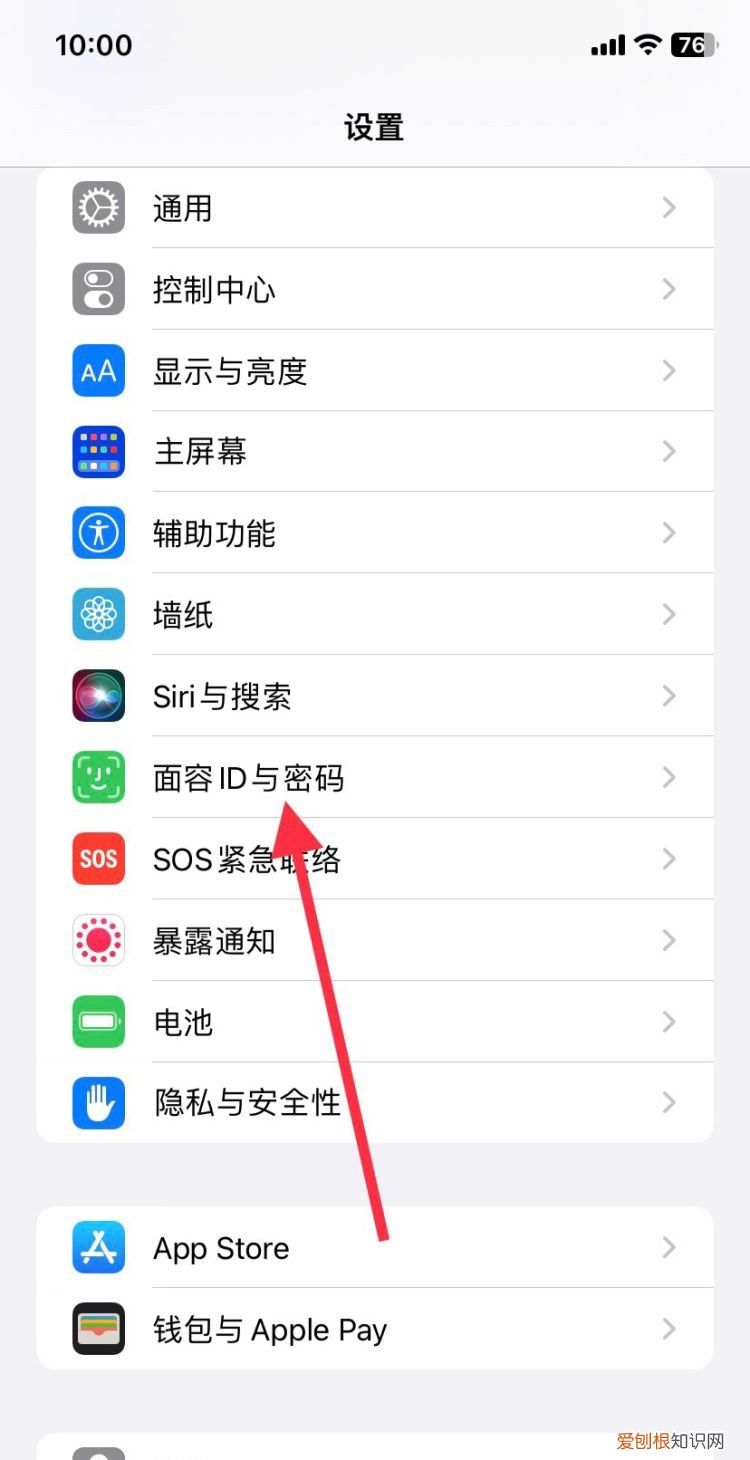Tap the 辅助功能 Accessibility icon
Image resolution: width=750 pixels, height=1460 pixels.
pyautogui.click(x=97, y=533)
